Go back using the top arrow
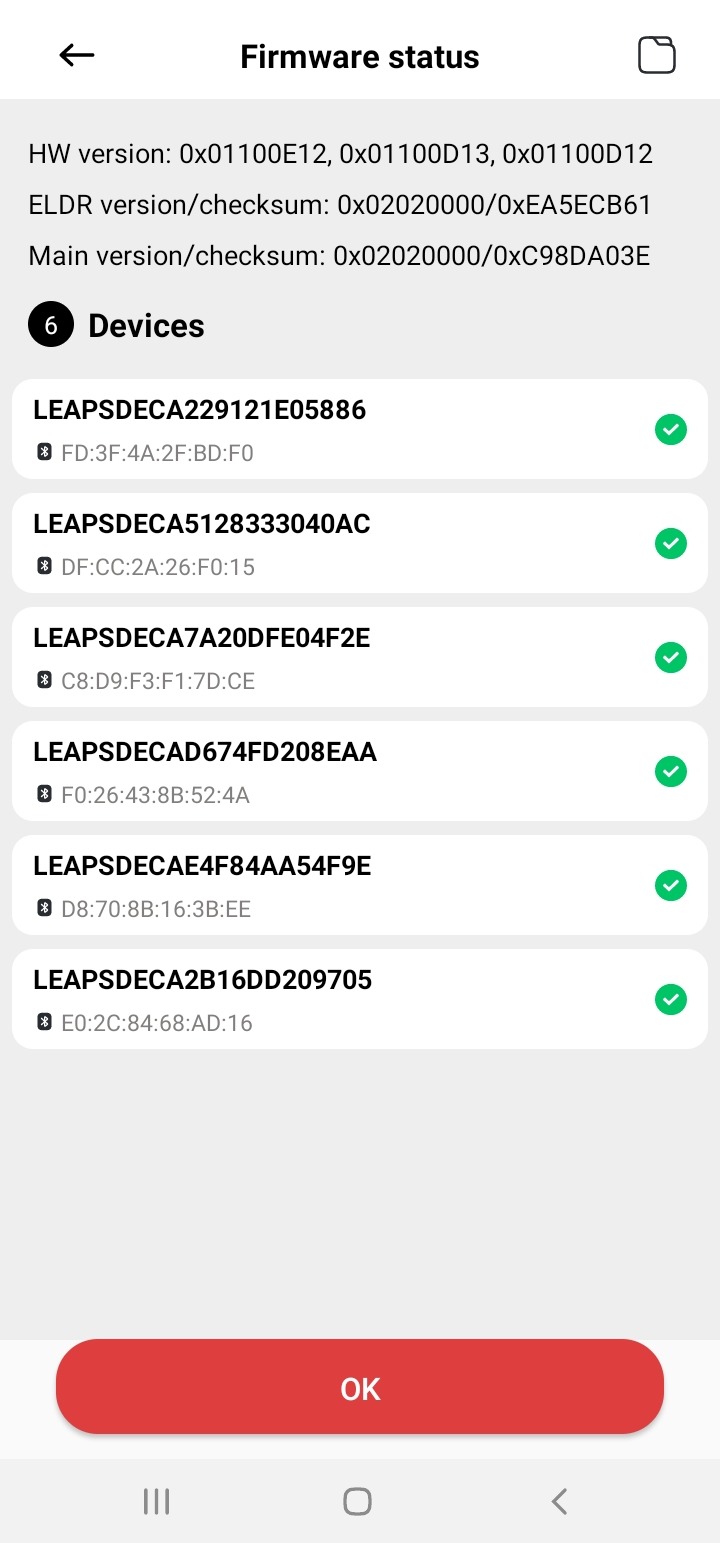The width and height of the screenshot is (720, 1543). pos(77,56)
